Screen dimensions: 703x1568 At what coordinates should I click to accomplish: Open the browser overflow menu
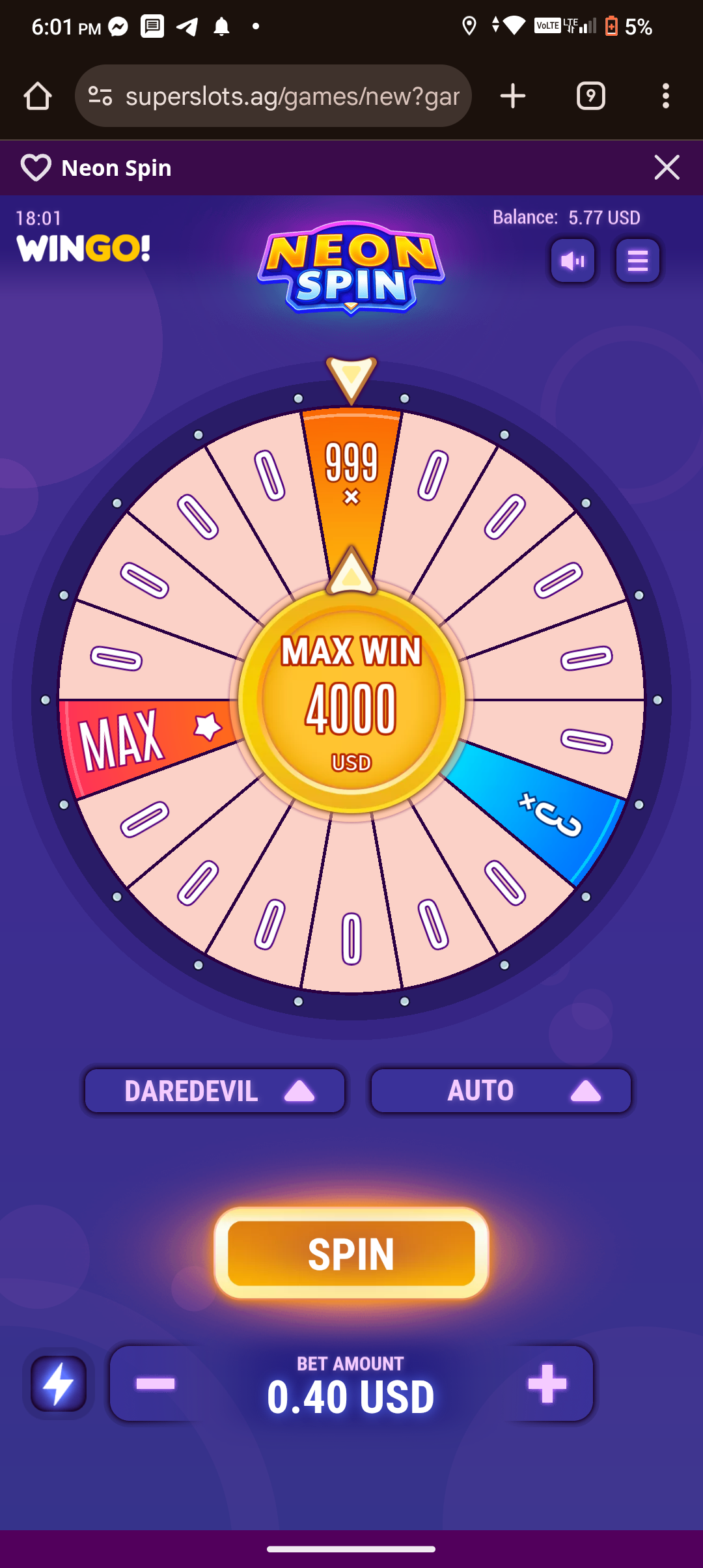[x=665, y=96]
